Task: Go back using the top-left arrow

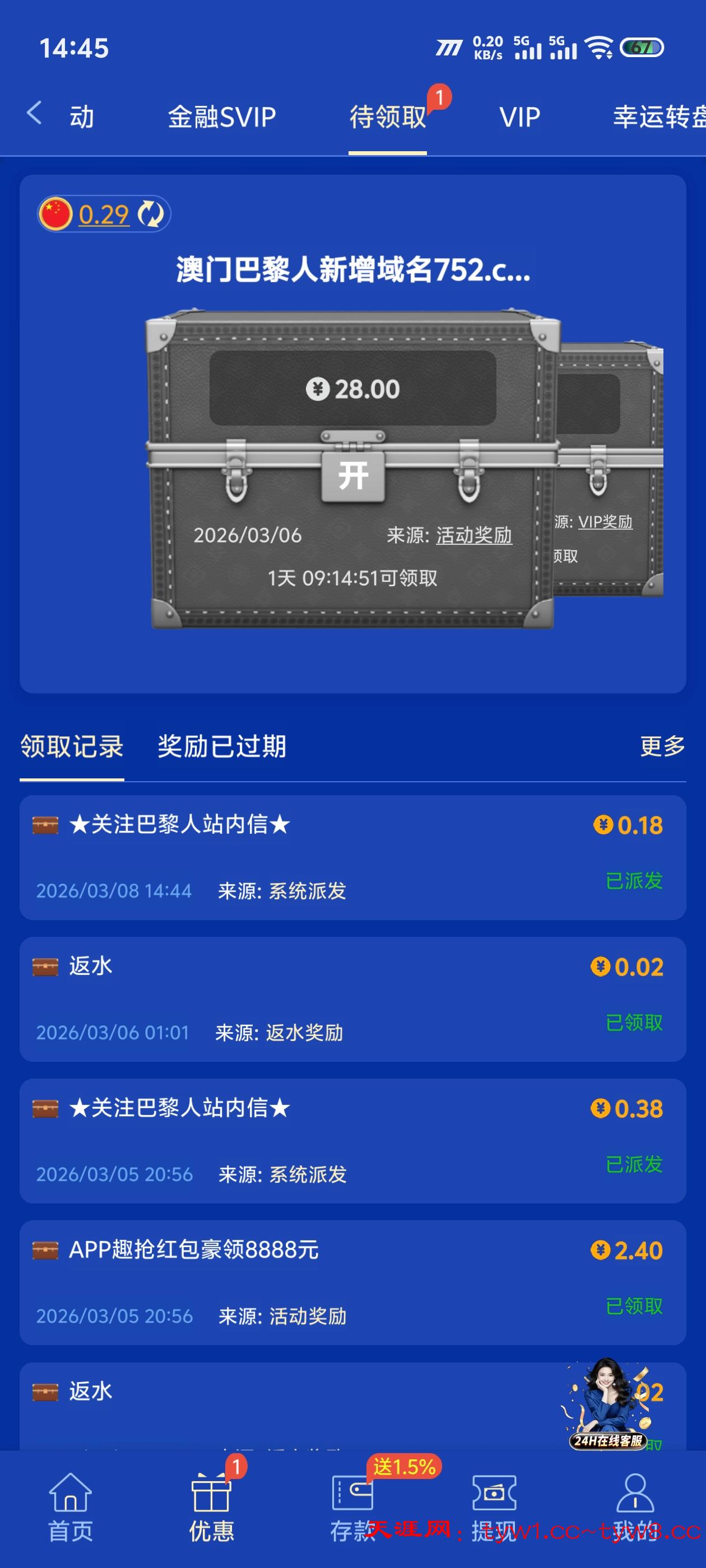Action: point(34,114)
